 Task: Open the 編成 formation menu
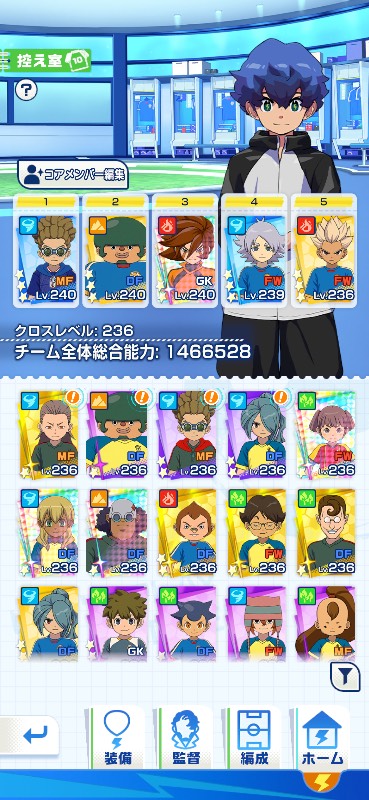[254, 737]
